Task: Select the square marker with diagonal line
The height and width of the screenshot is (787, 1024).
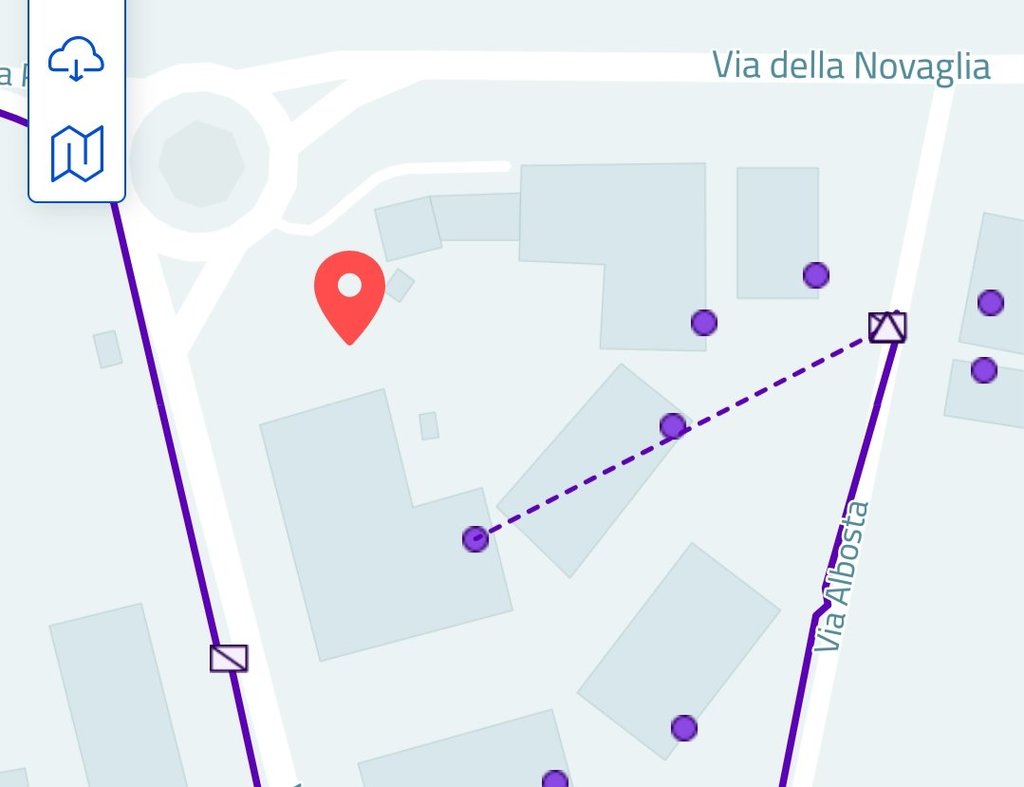Action: tap(228, 658)
